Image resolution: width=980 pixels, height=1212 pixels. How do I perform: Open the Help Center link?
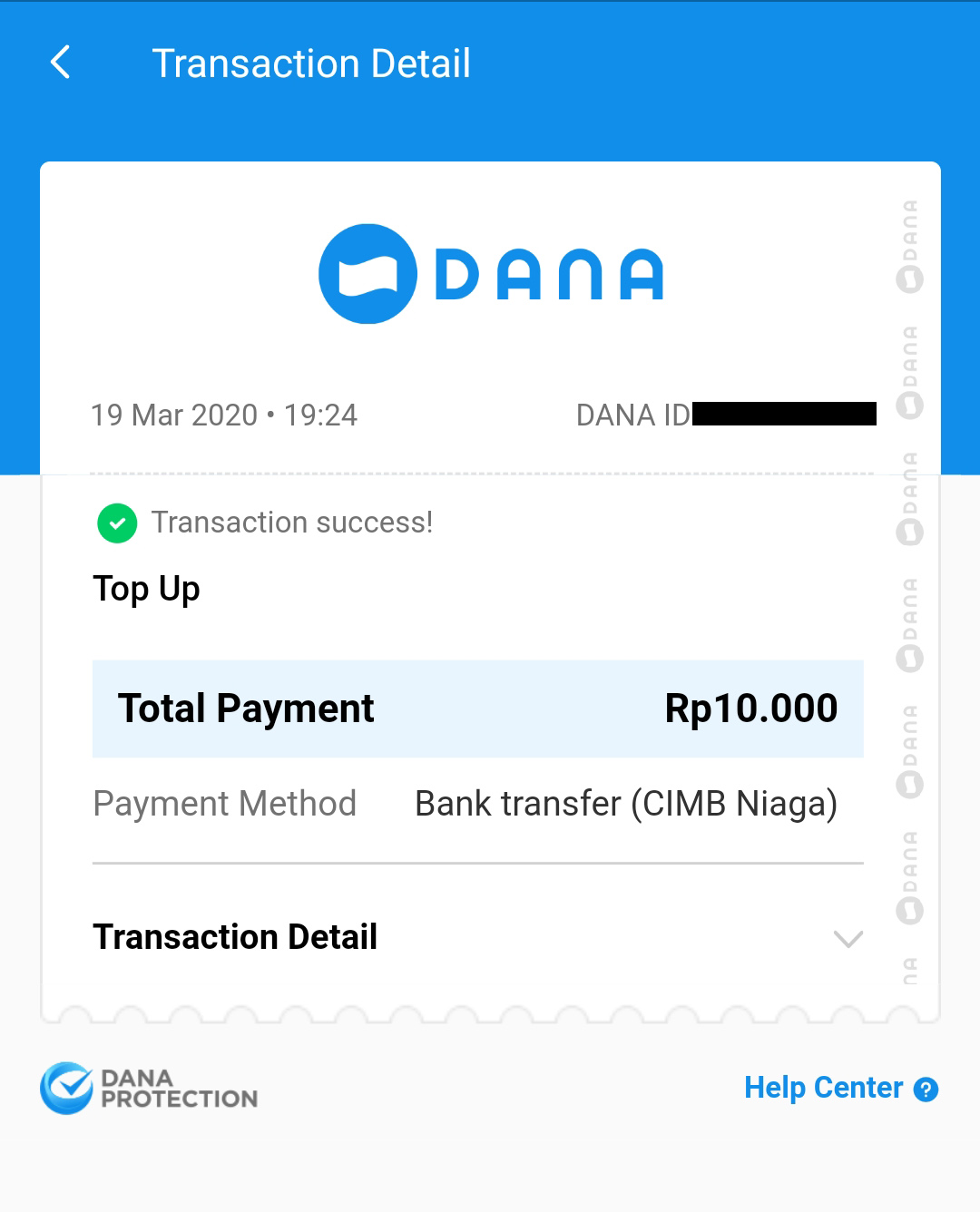pyautogui.click(x=839, y=1088)
